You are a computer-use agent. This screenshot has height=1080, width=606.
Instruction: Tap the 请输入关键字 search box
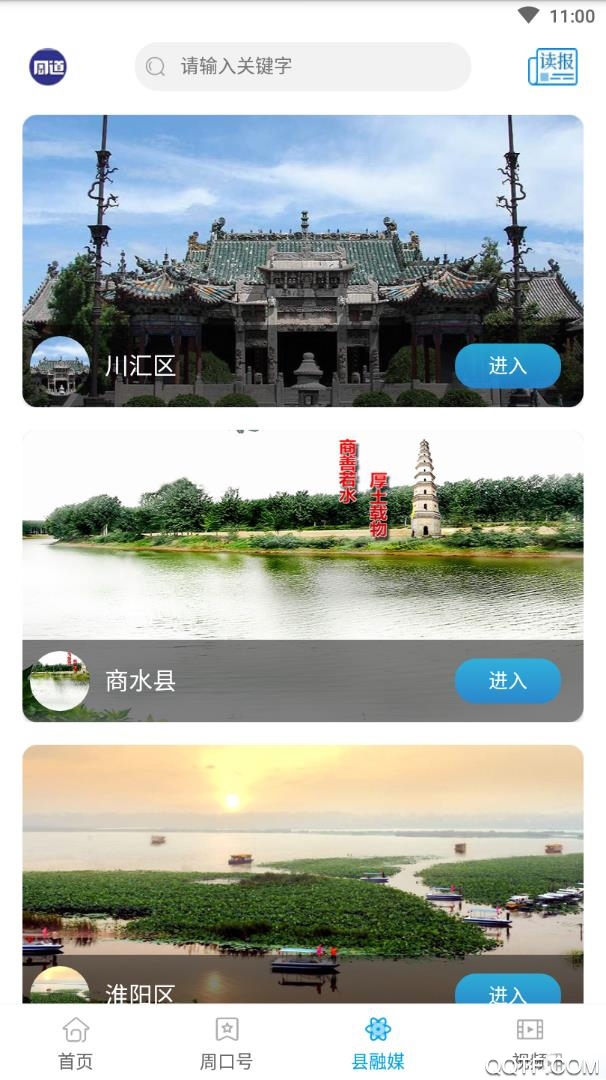pyautogui.click(x=302, y=67)
